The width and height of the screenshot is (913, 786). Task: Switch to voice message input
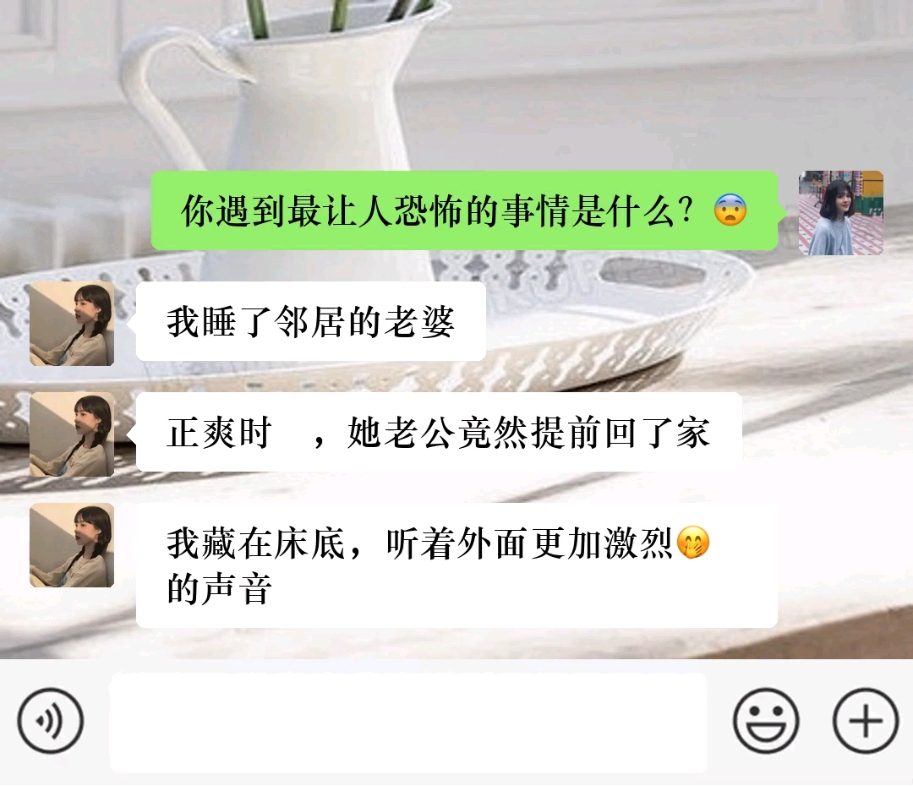point(50,721)
